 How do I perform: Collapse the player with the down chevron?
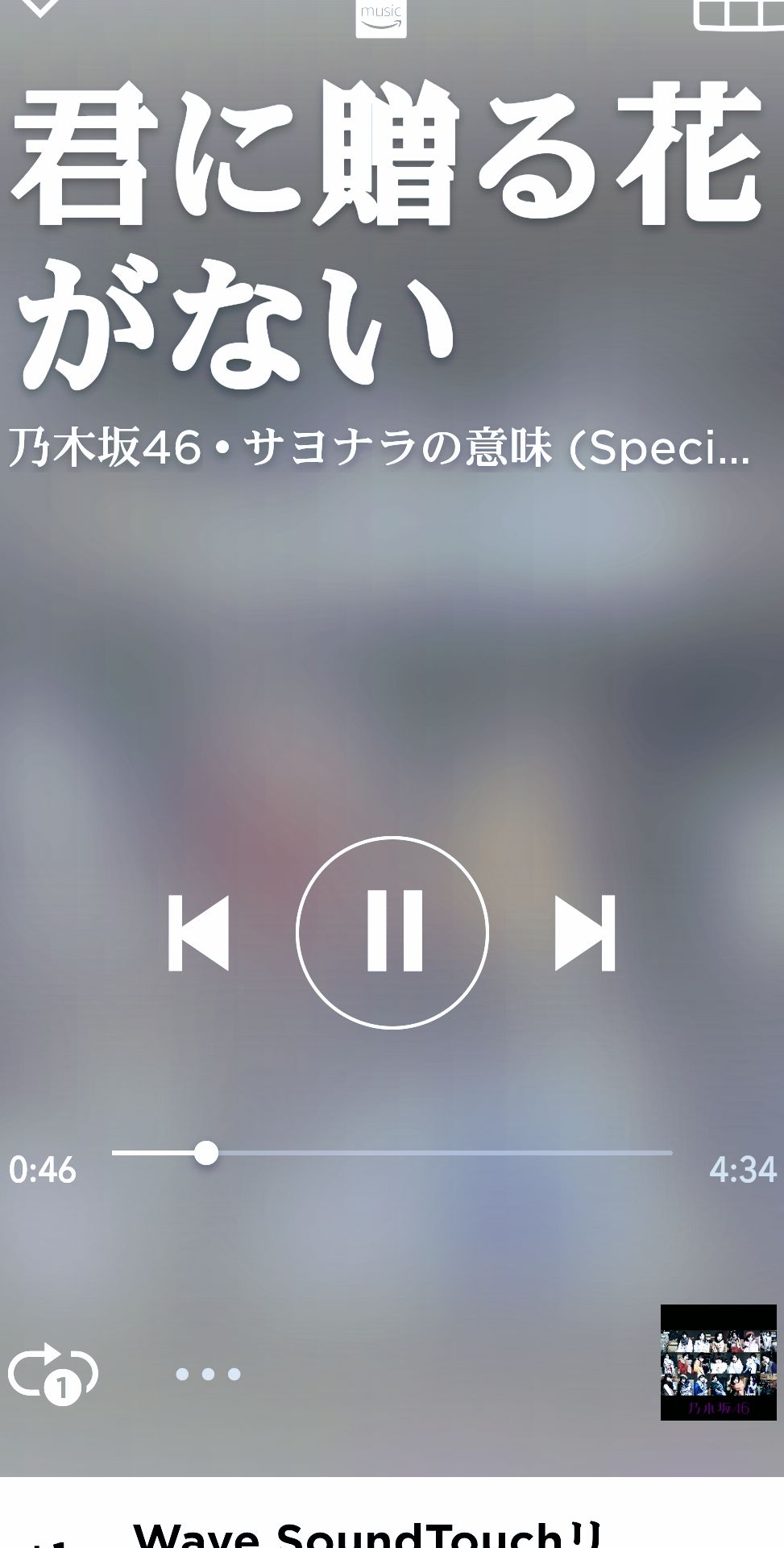pyautogui.click(x=39, y=8)
